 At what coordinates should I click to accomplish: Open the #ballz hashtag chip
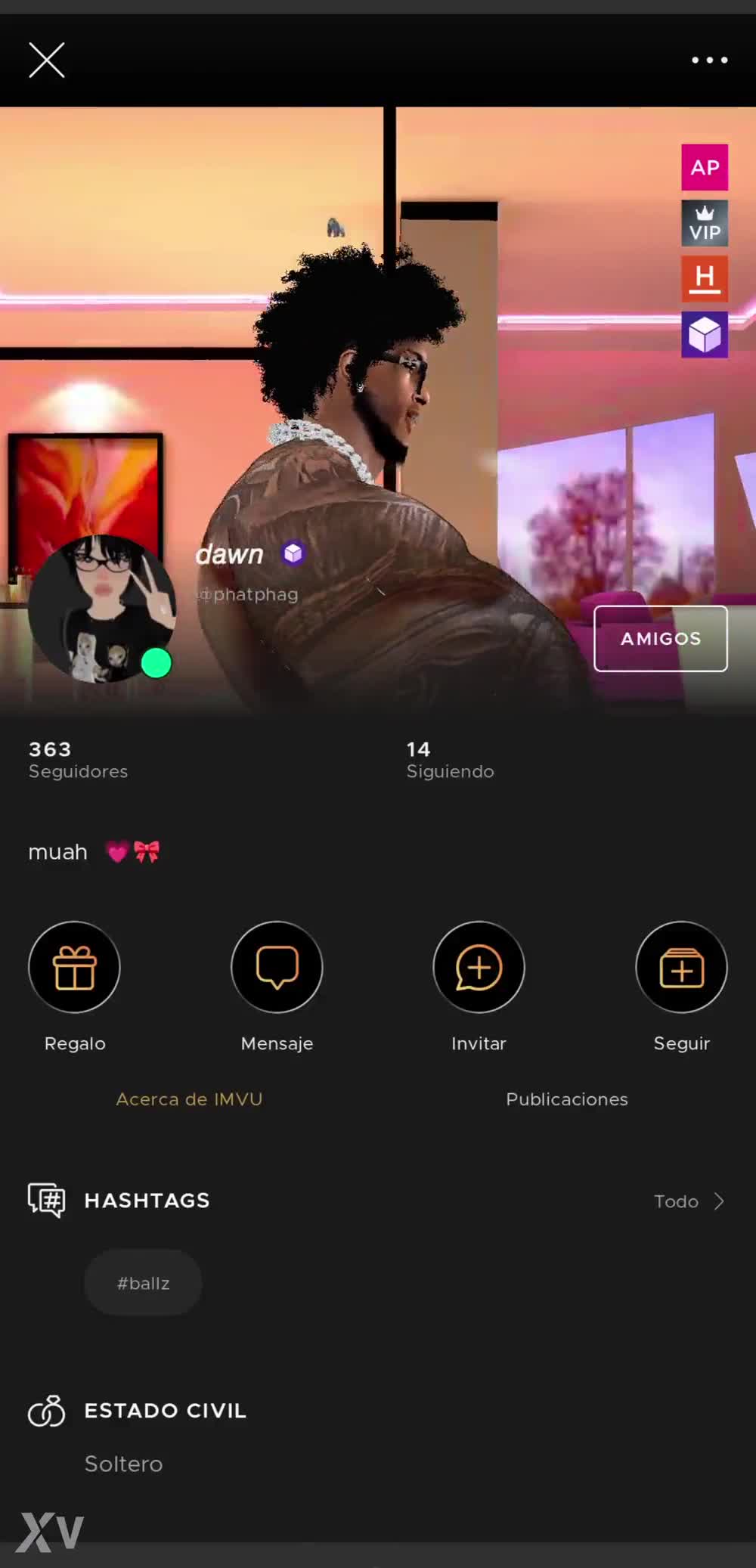click(143, 1283)
